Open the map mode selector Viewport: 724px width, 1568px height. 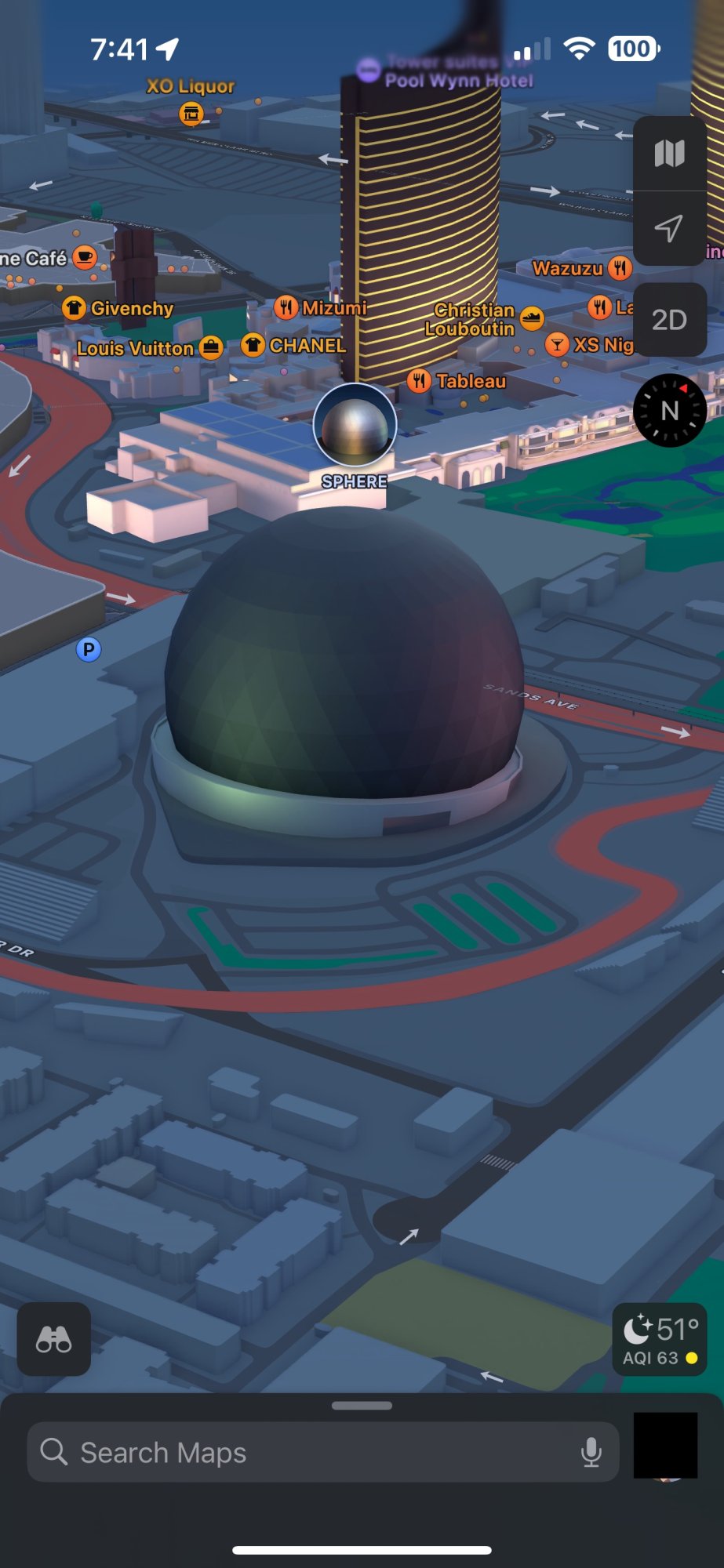[669, 154]
